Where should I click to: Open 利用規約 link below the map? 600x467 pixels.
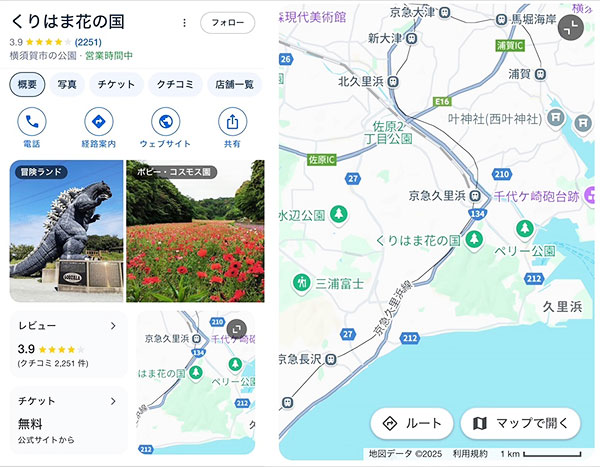coord(468,454)
